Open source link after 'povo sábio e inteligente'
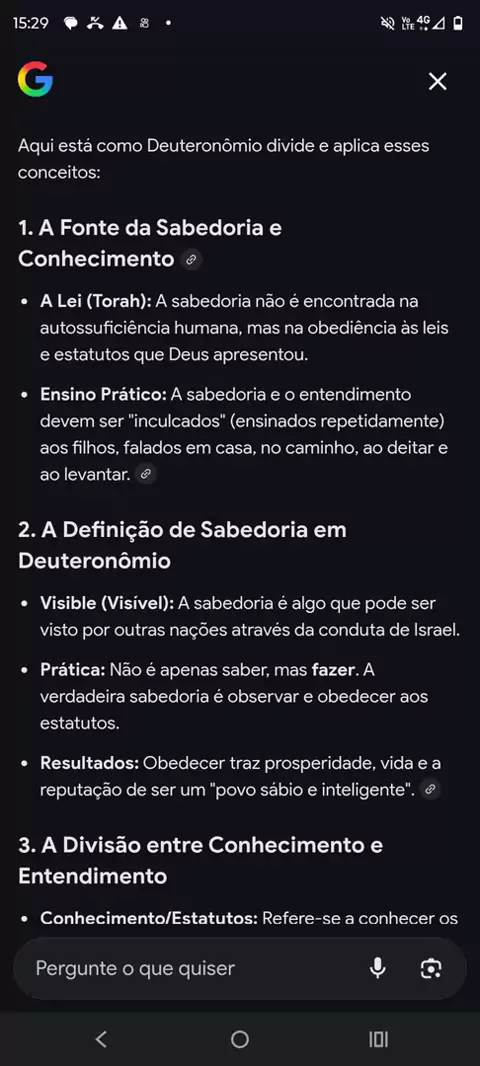The image size is (480, 1066). (x=430, y=789)
